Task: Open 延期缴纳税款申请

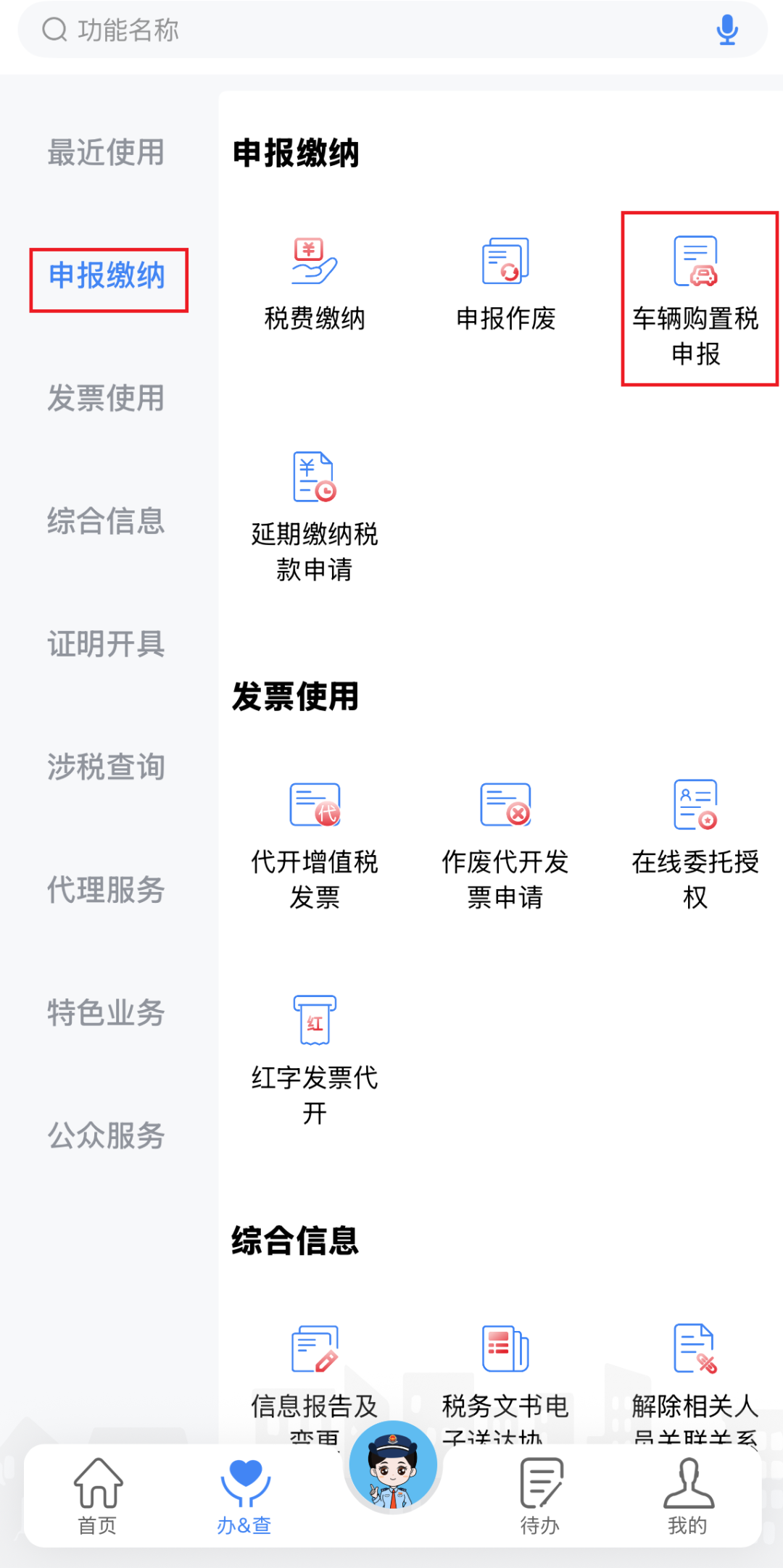Action: click(315, 517)
